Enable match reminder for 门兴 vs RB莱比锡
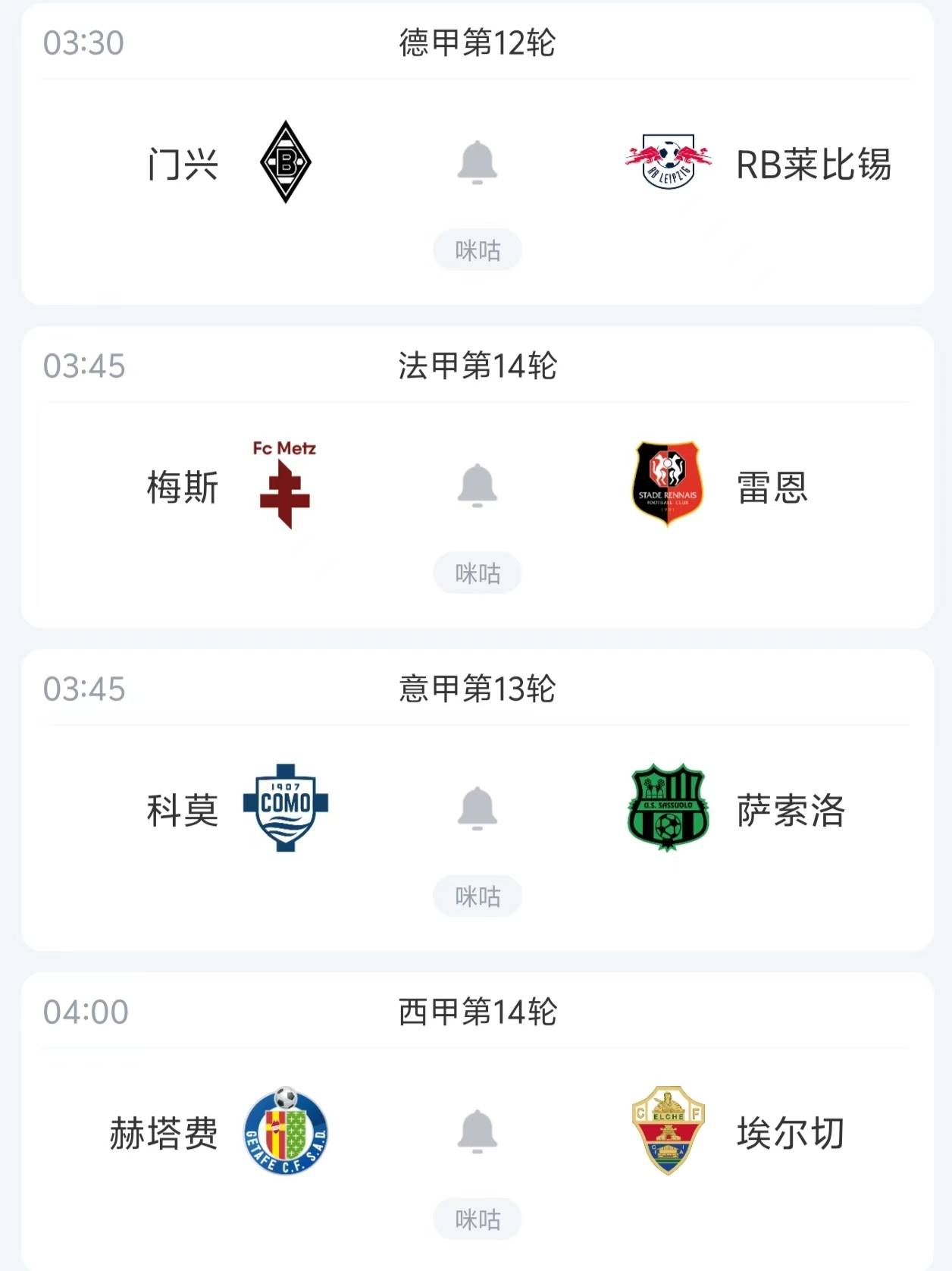Image resolution: width=952 pixels, height=1271 pixels. tap(476, 164)
